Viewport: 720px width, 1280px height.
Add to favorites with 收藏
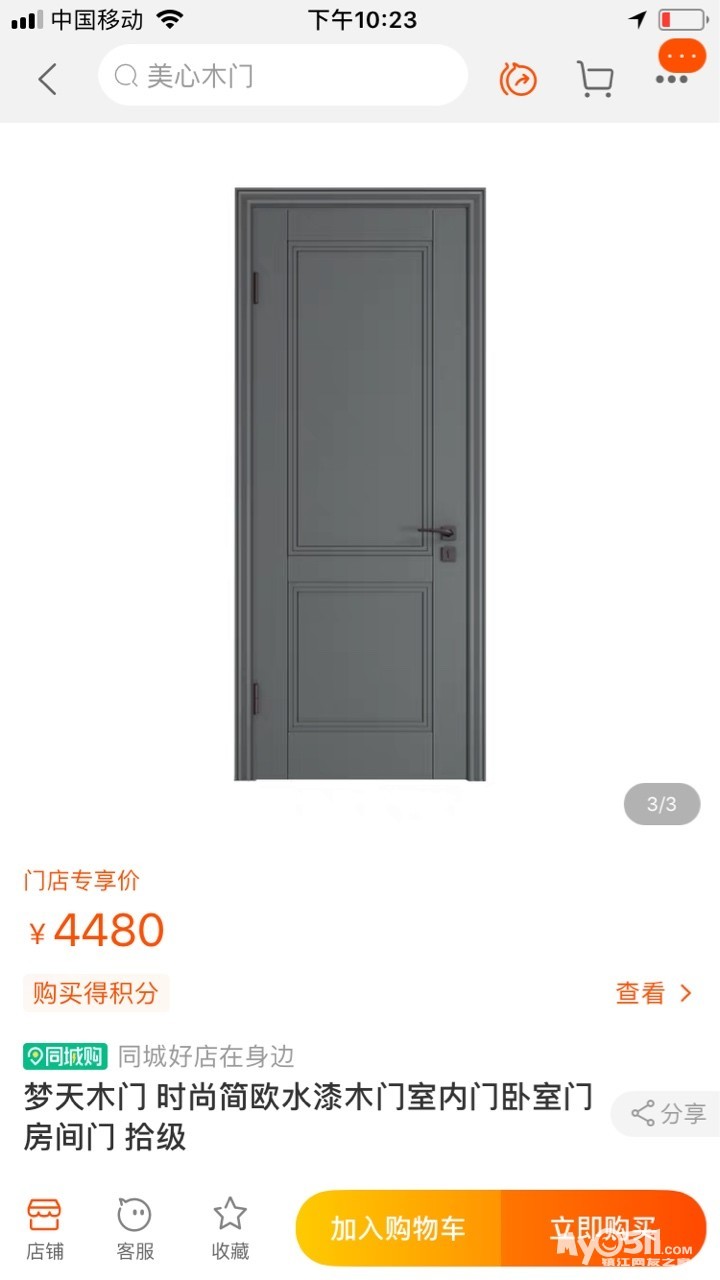coord(230,1228)
